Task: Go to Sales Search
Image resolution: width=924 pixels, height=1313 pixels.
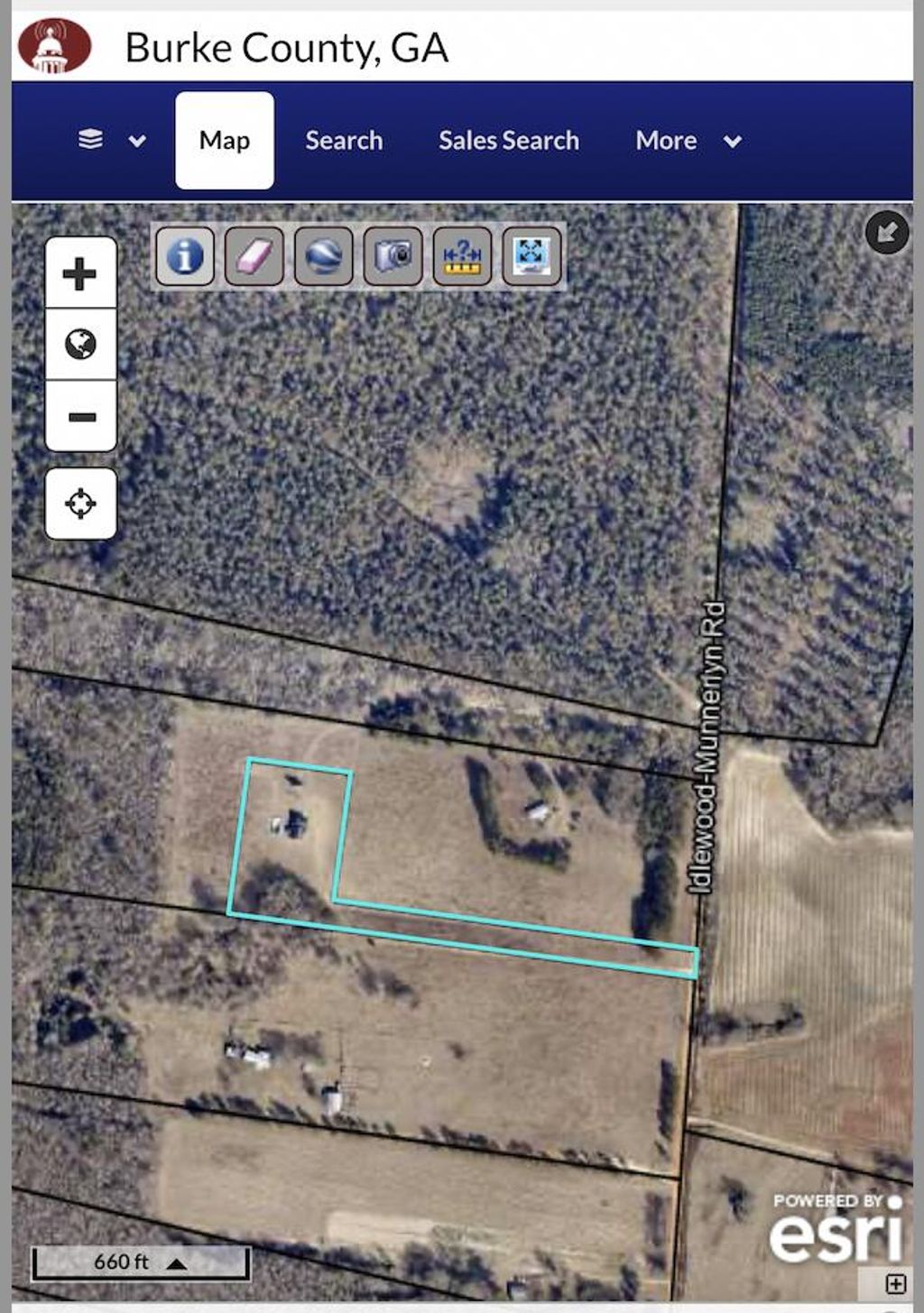Action: coord(509,141)
